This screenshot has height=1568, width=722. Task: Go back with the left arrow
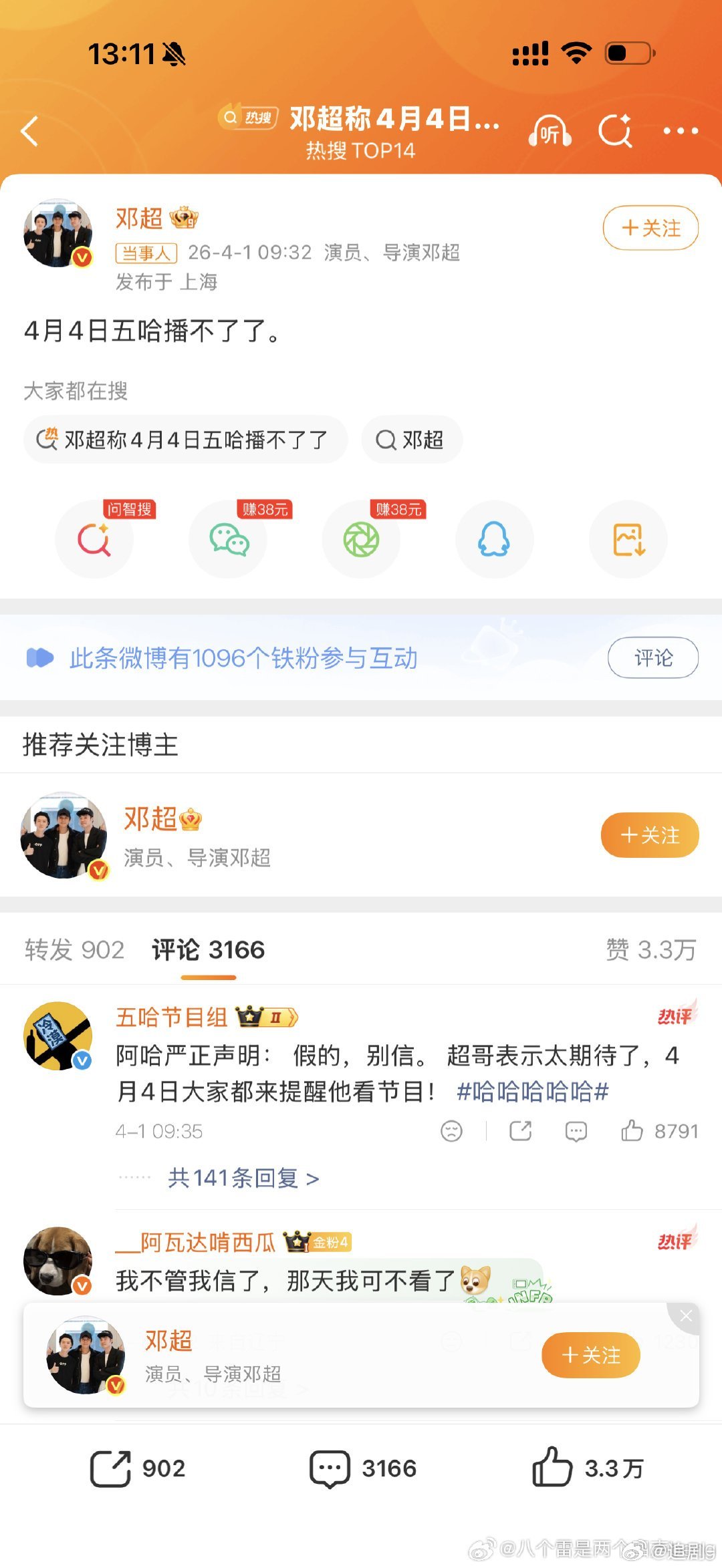point(29,131)
